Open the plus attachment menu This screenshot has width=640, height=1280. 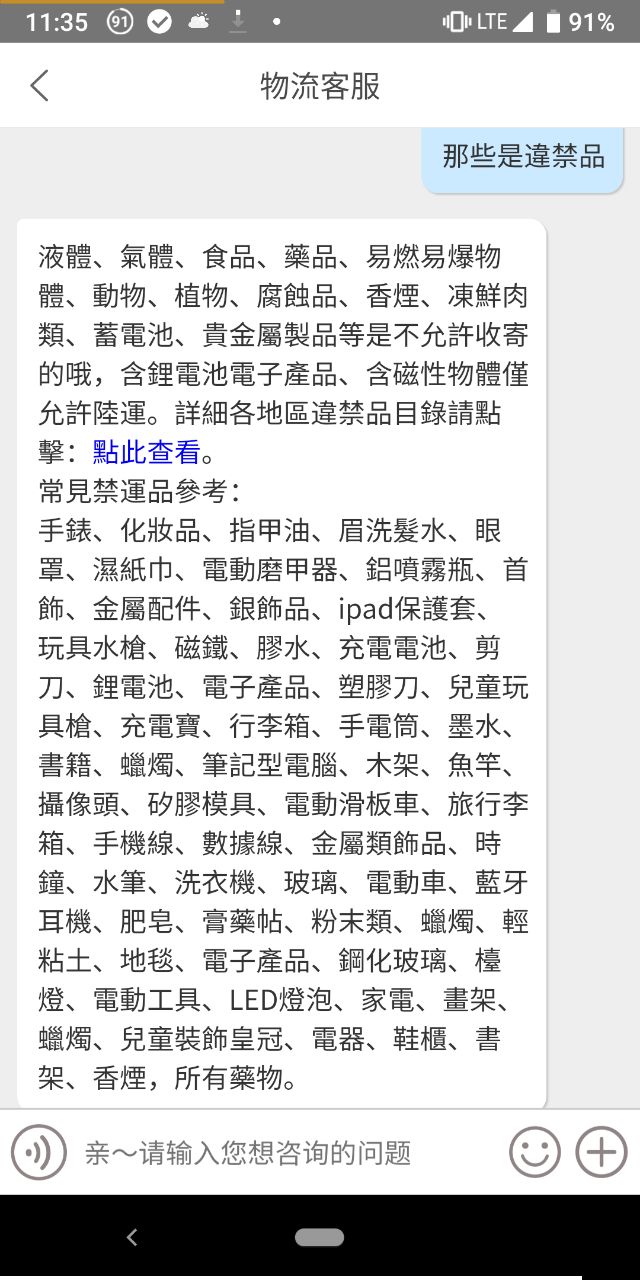click(x=601, y=1152)
